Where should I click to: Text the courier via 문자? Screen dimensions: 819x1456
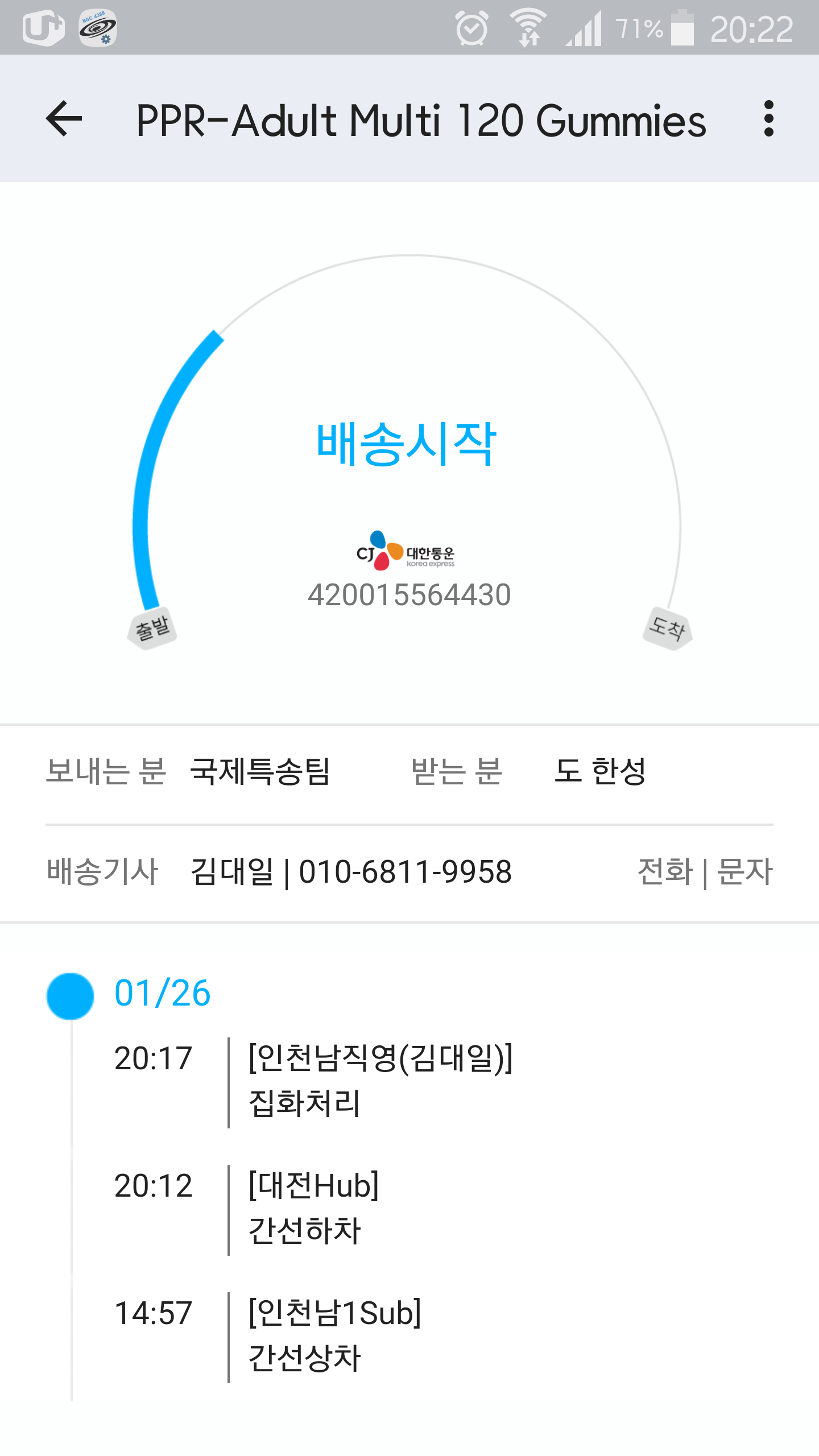click(x=744, y=872)
